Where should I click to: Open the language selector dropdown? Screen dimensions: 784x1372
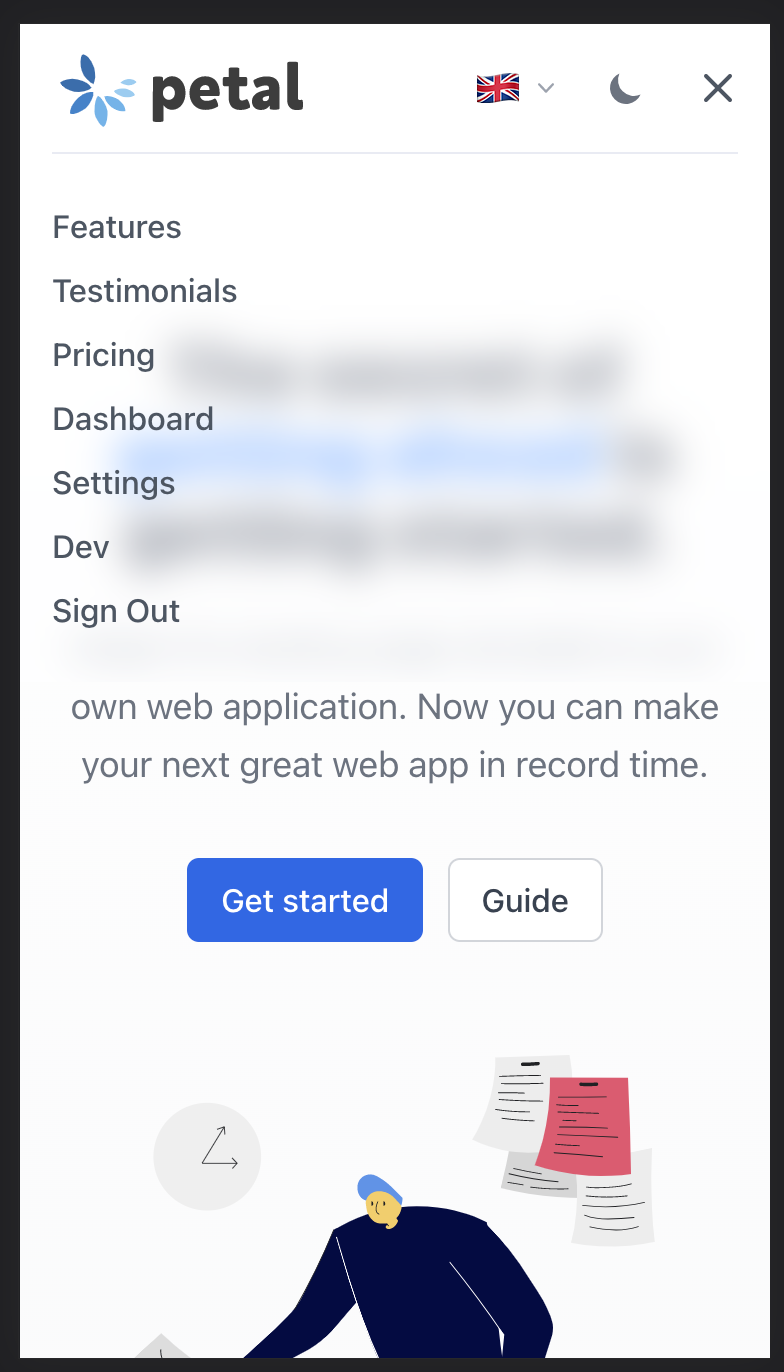click(545, 88)
